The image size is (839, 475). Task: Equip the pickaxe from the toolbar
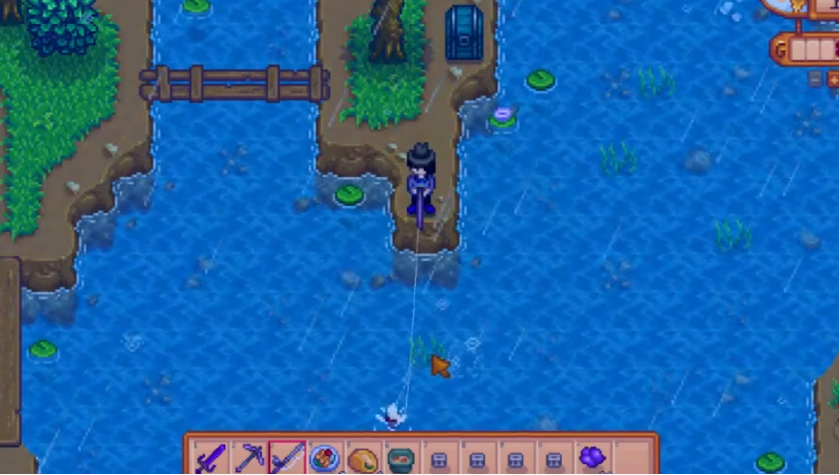coord(249,459)
